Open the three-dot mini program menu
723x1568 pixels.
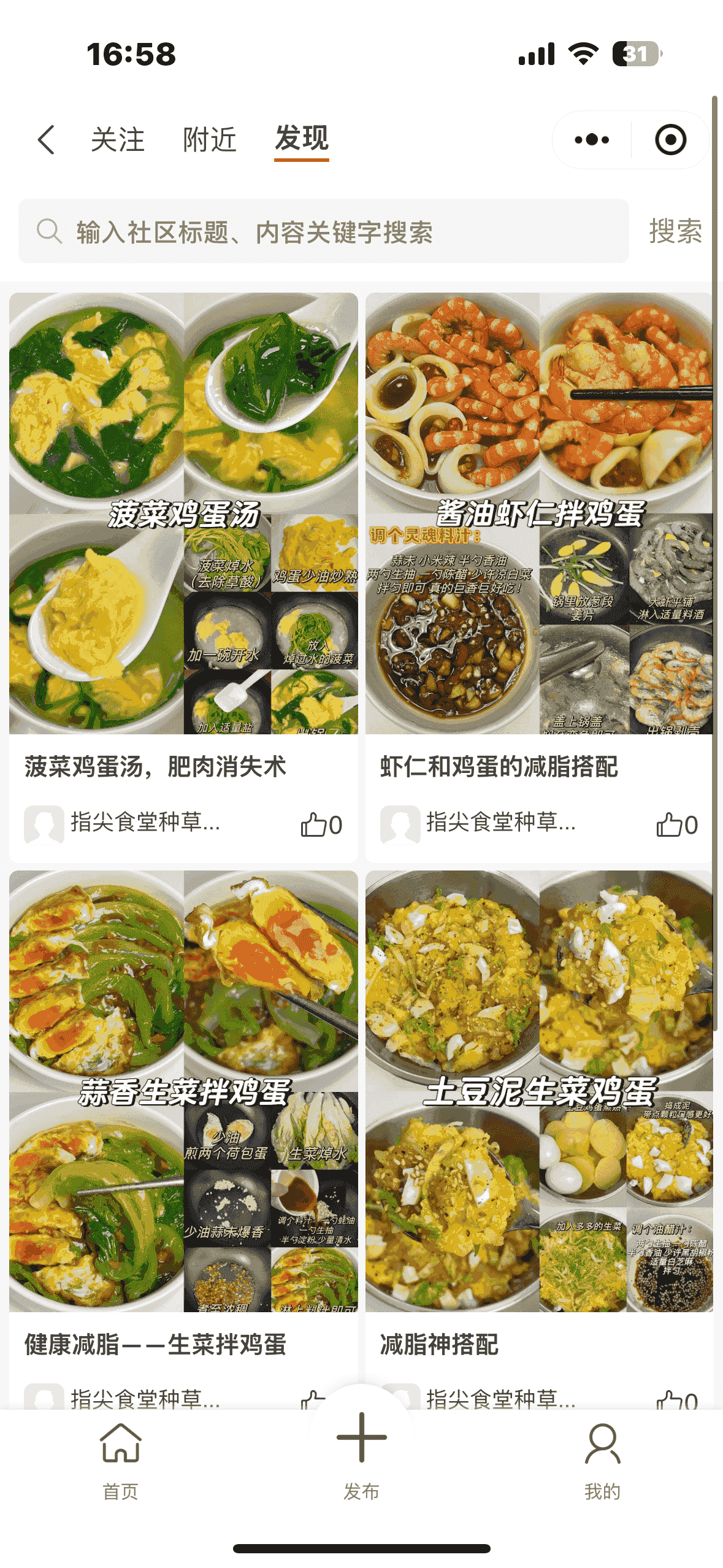pos(592,140)
